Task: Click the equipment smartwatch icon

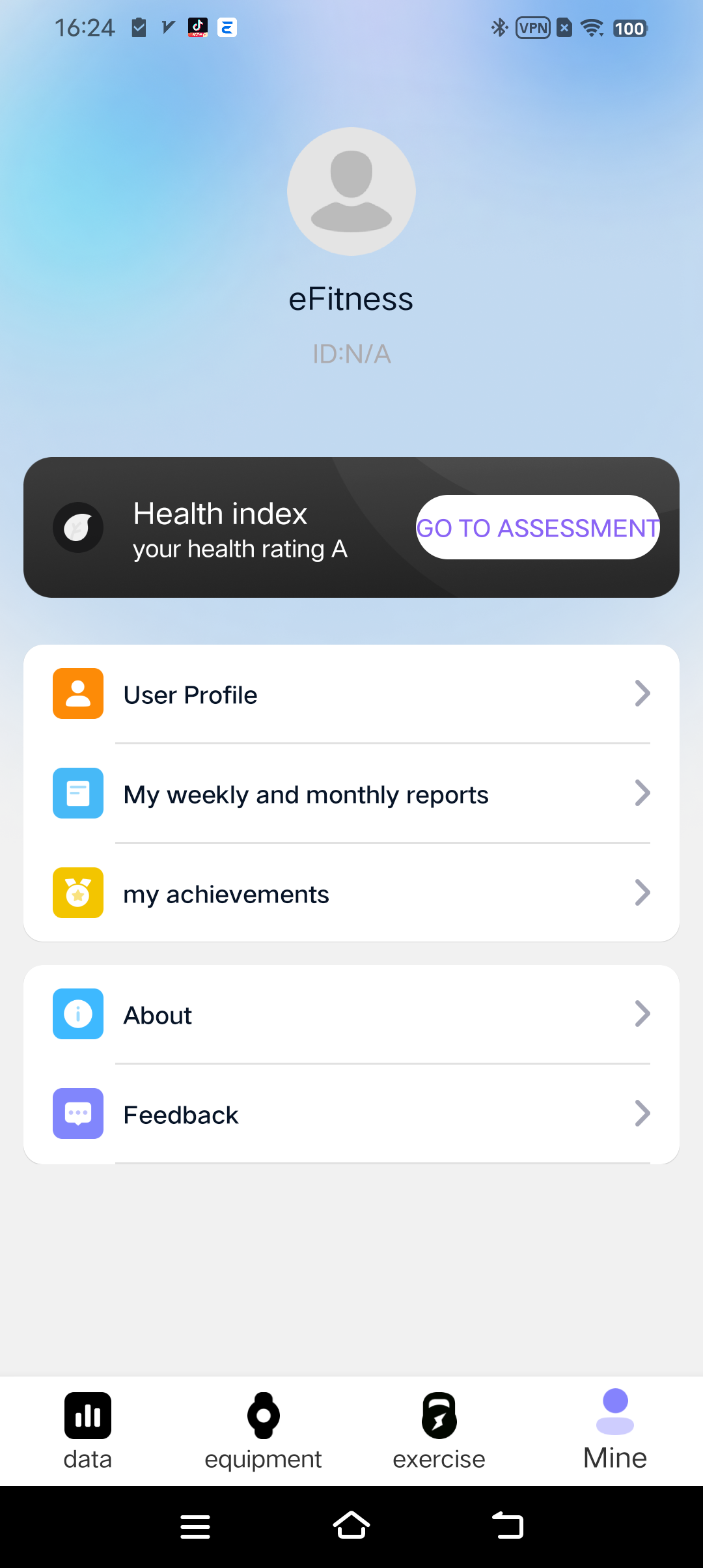Action: tap(263, 1415)
